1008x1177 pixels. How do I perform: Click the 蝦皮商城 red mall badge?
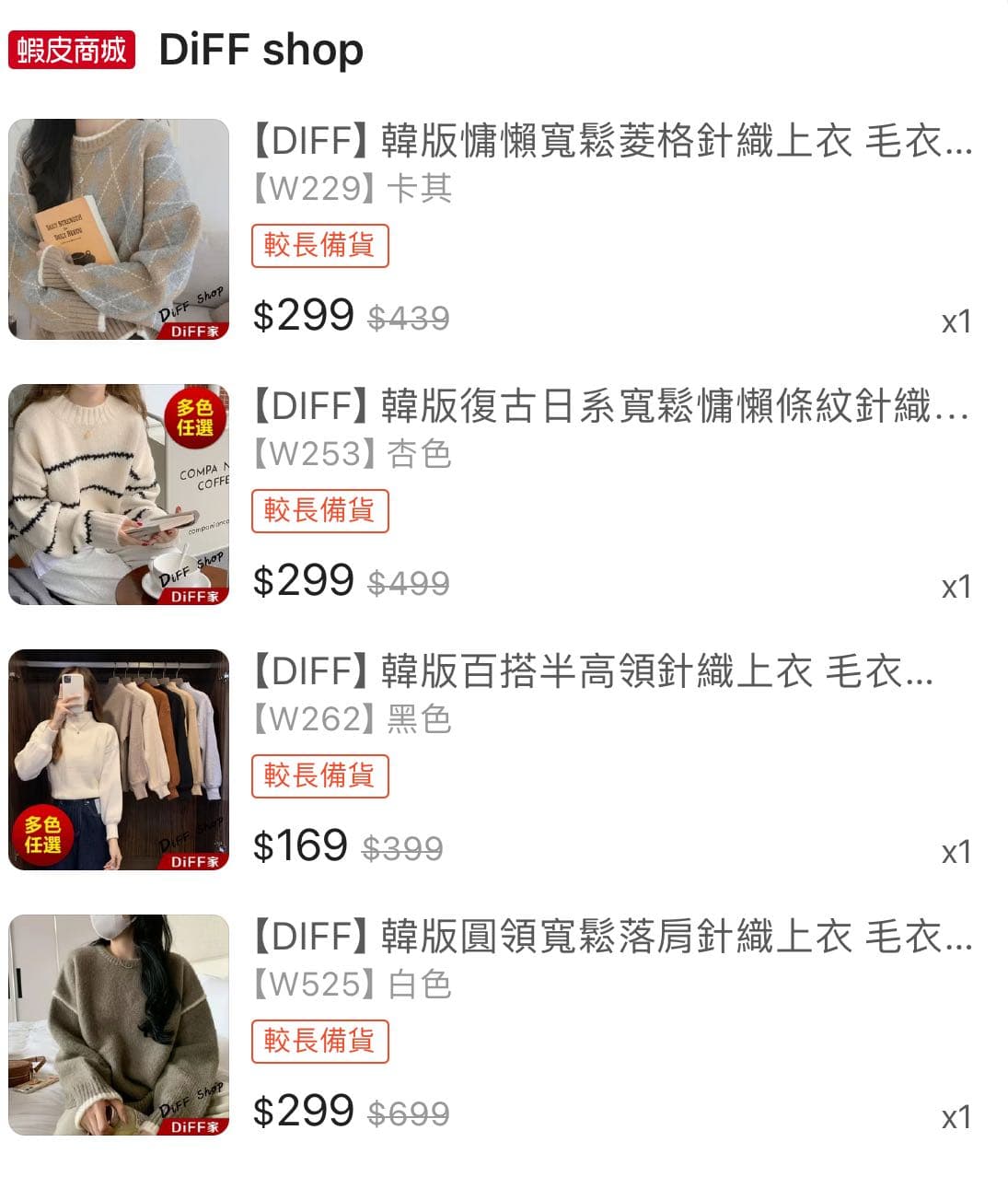tap(73, 50)
